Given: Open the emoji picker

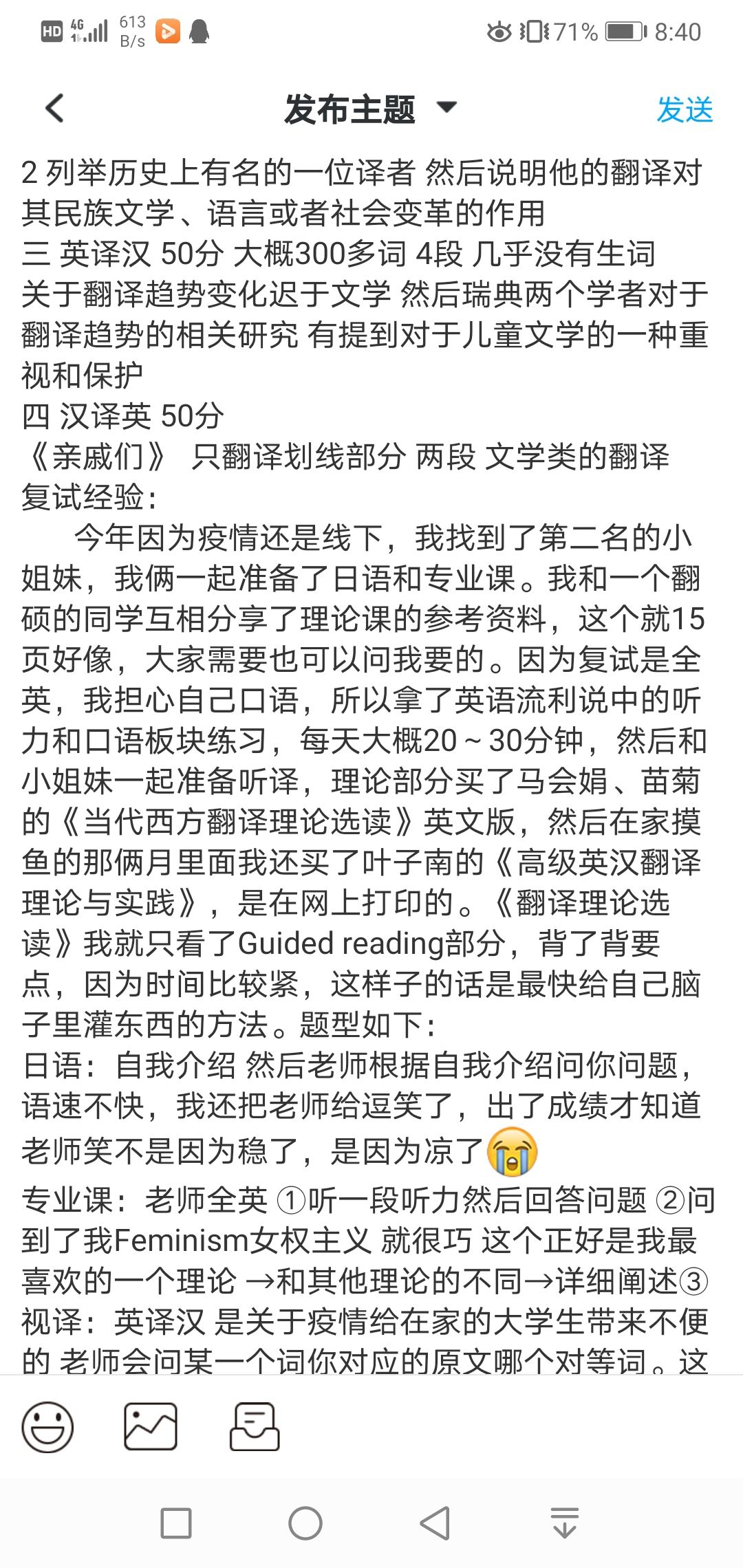Looking at the screenshot, I should click(47, 1427).
